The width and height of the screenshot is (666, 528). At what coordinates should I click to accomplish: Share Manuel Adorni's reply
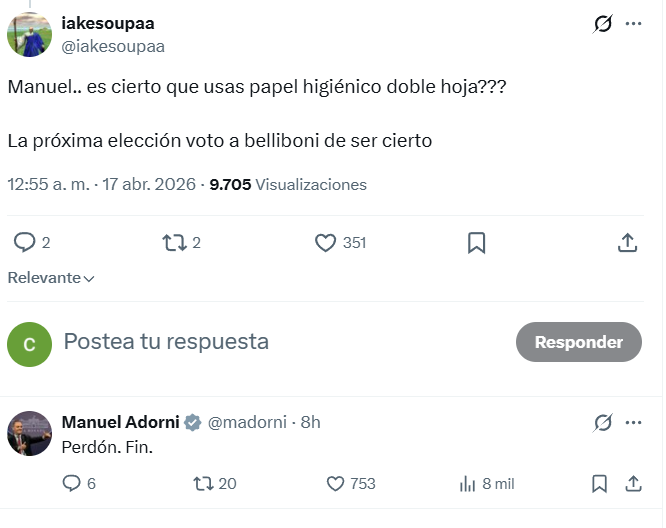tap(632, 483)
